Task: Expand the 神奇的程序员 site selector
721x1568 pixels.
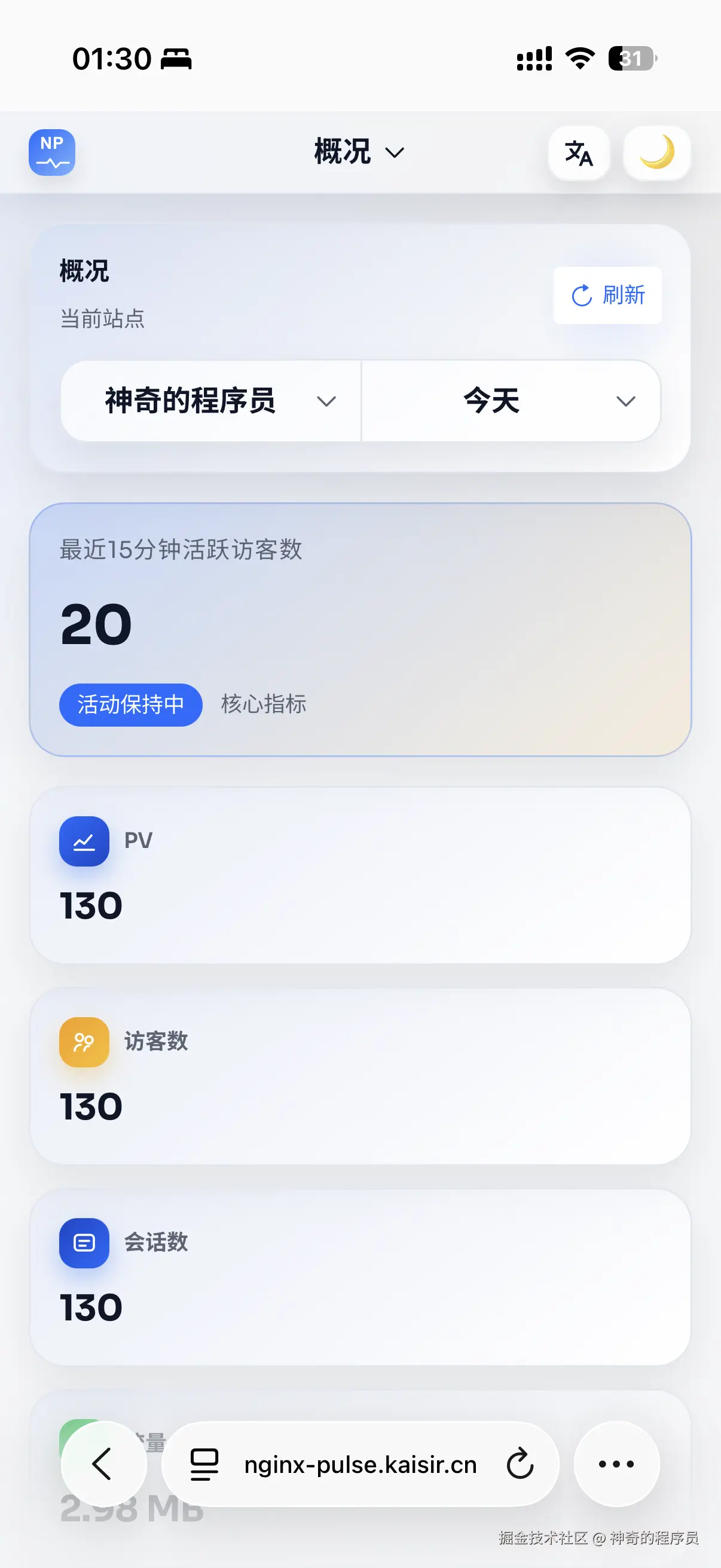Action: coord(210,401)
